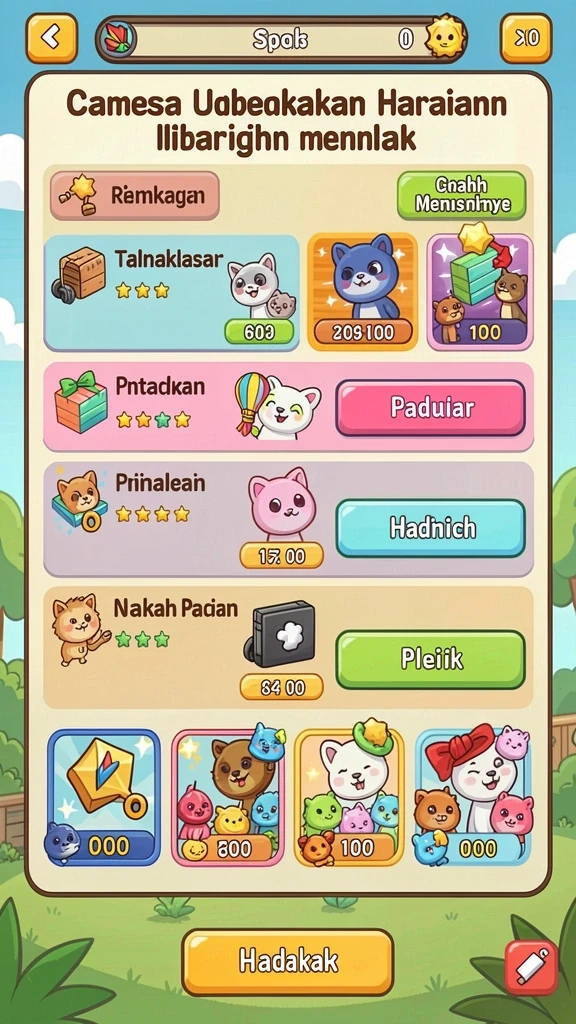Screen dimensions: 576x1024
Task: Open the white cat pack priced 100
Action: pyautogui.click(x=349, y=797)
